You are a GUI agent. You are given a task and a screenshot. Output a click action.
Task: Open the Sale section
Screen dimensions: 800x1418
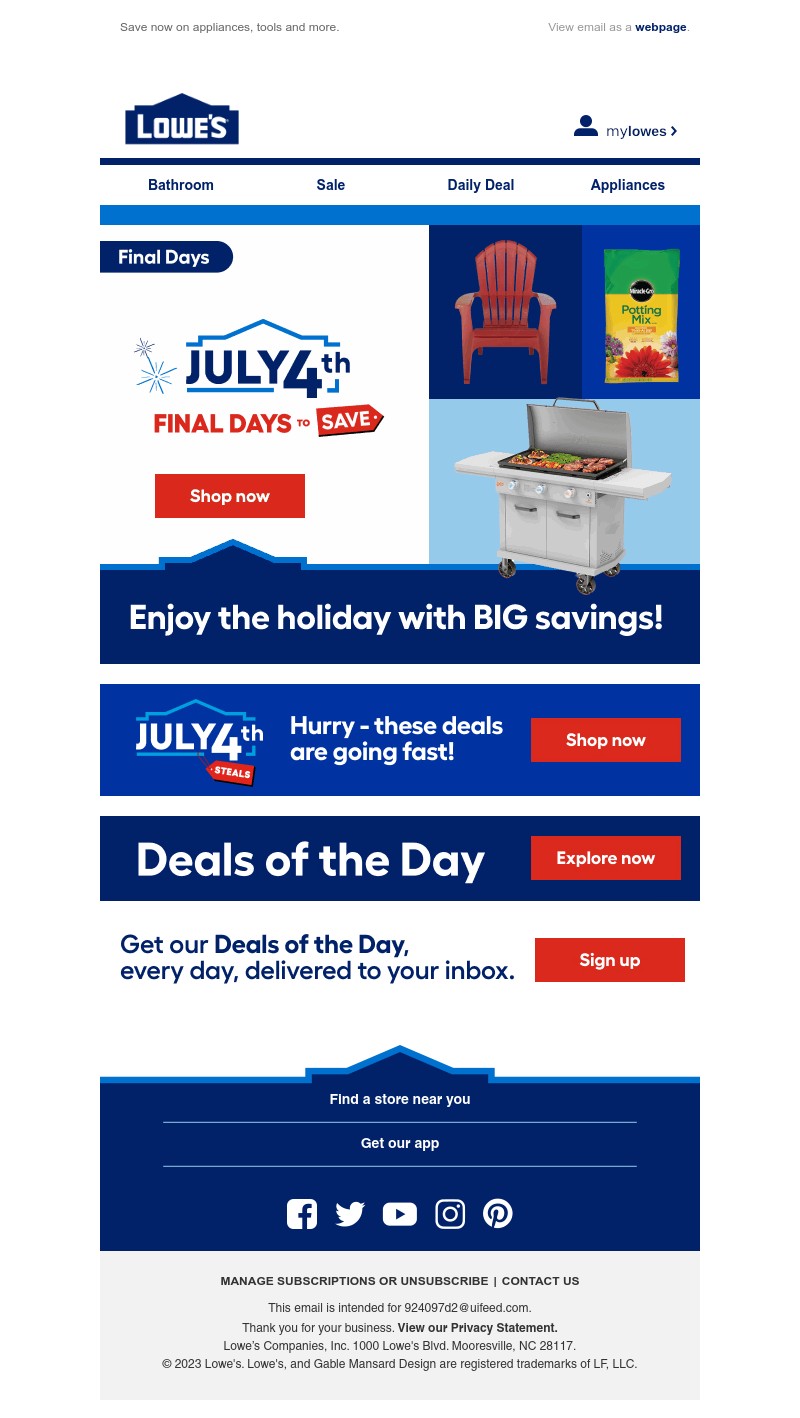click(331, 185)
